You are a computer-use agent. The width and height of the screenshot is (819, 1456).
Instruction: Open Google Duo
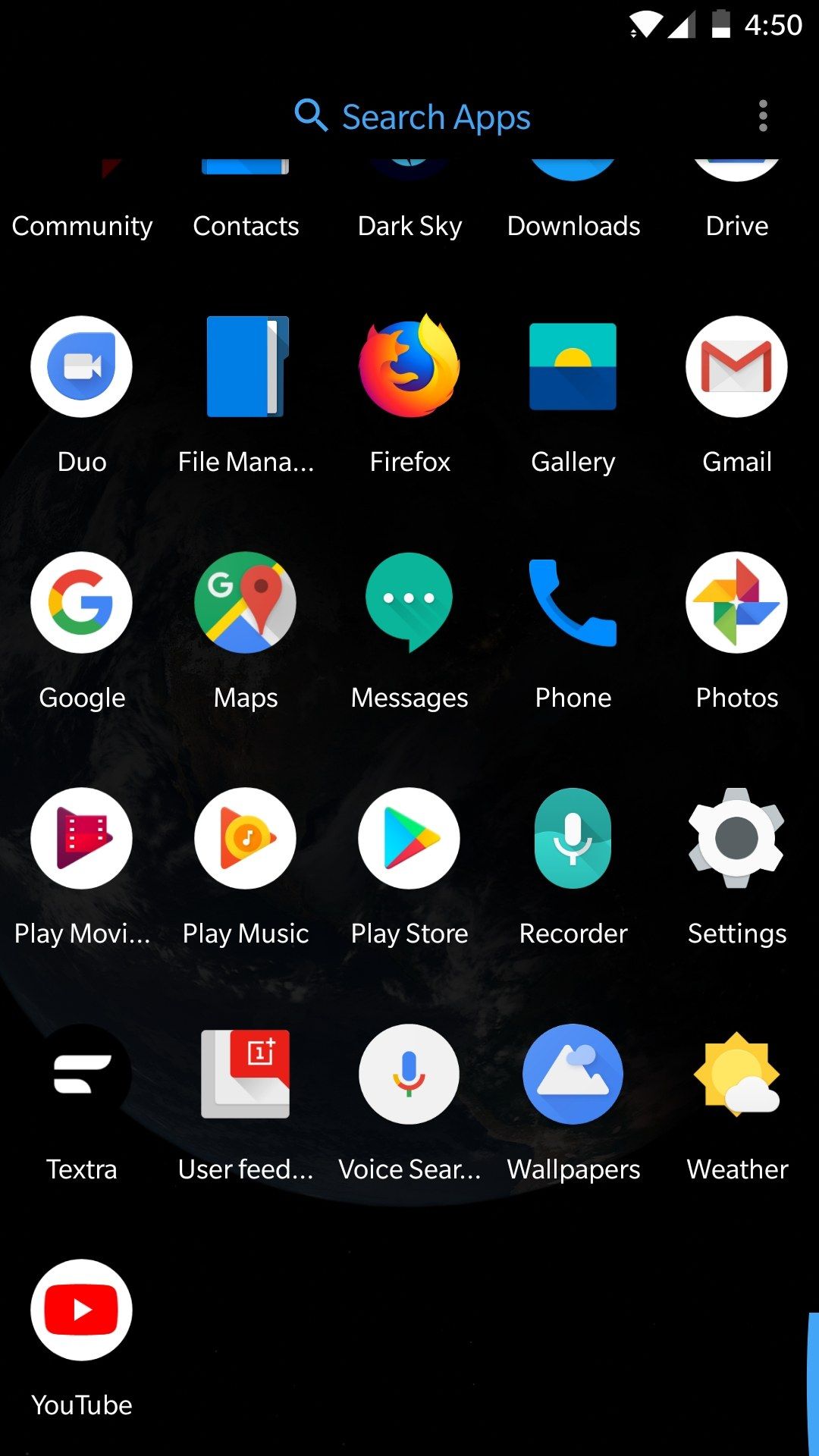81,366
